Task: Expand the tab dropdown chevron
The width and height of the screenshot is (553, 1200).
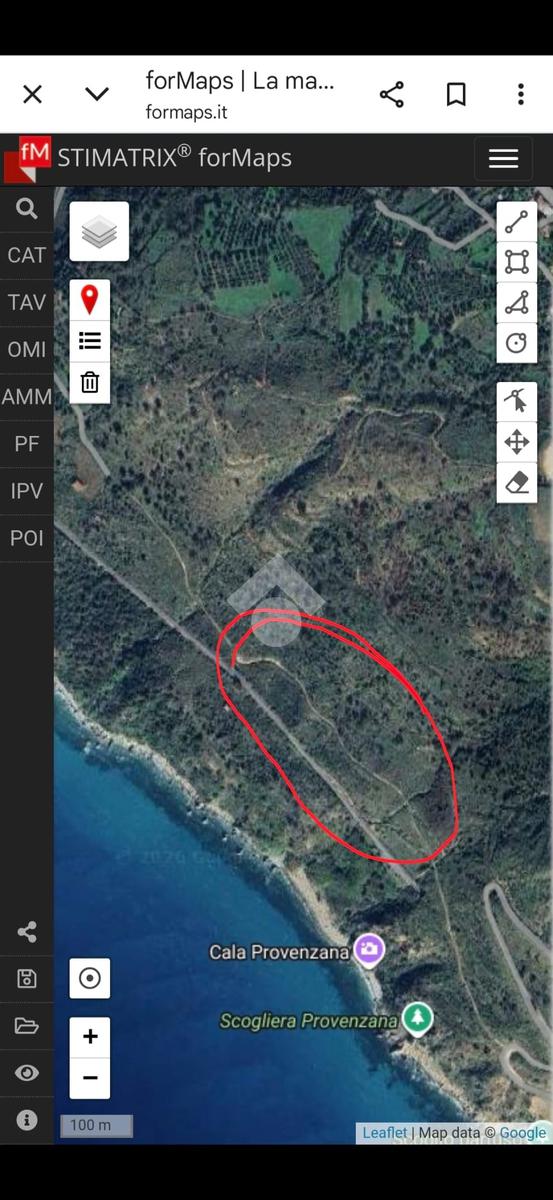Action: (x=97, y=94)
